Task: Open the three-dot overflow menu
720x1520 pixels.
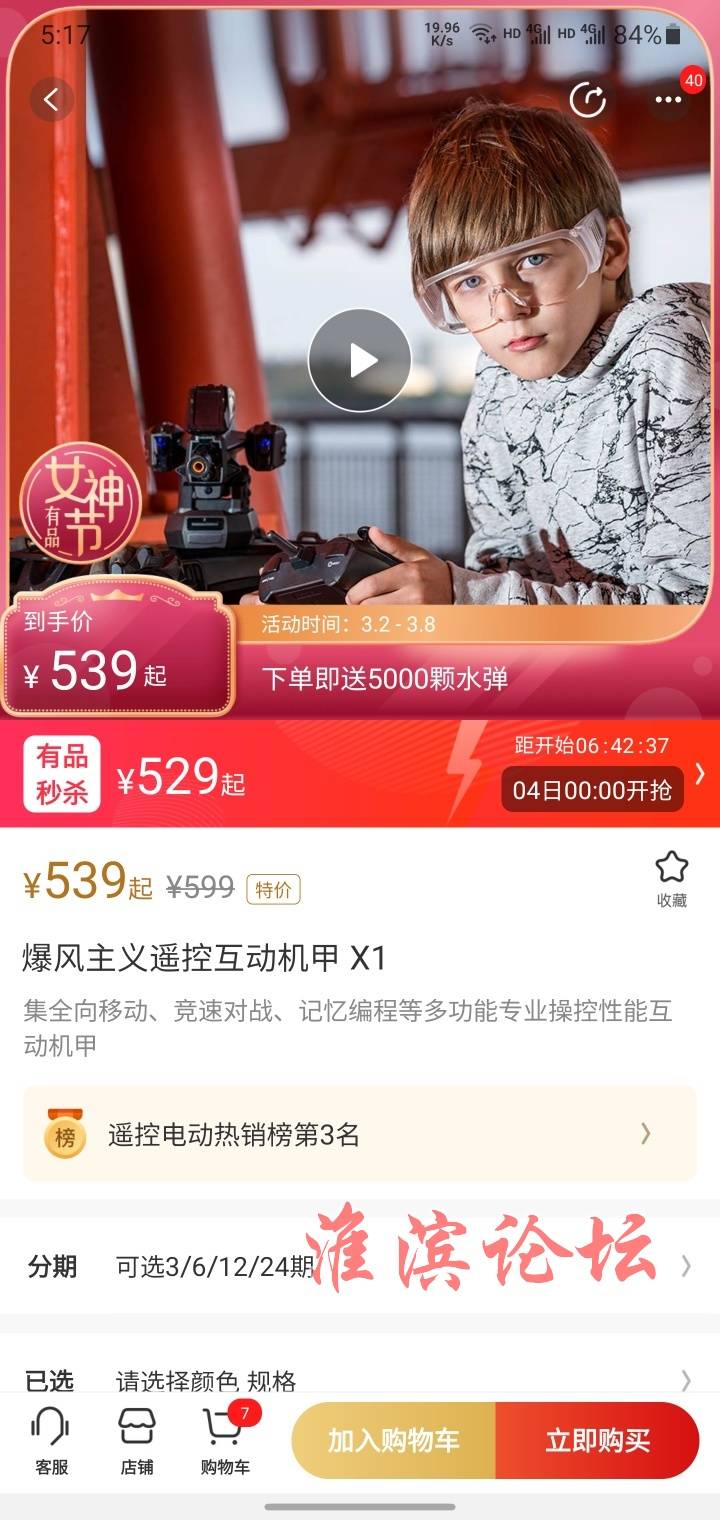Action: (x=668, y=100)
